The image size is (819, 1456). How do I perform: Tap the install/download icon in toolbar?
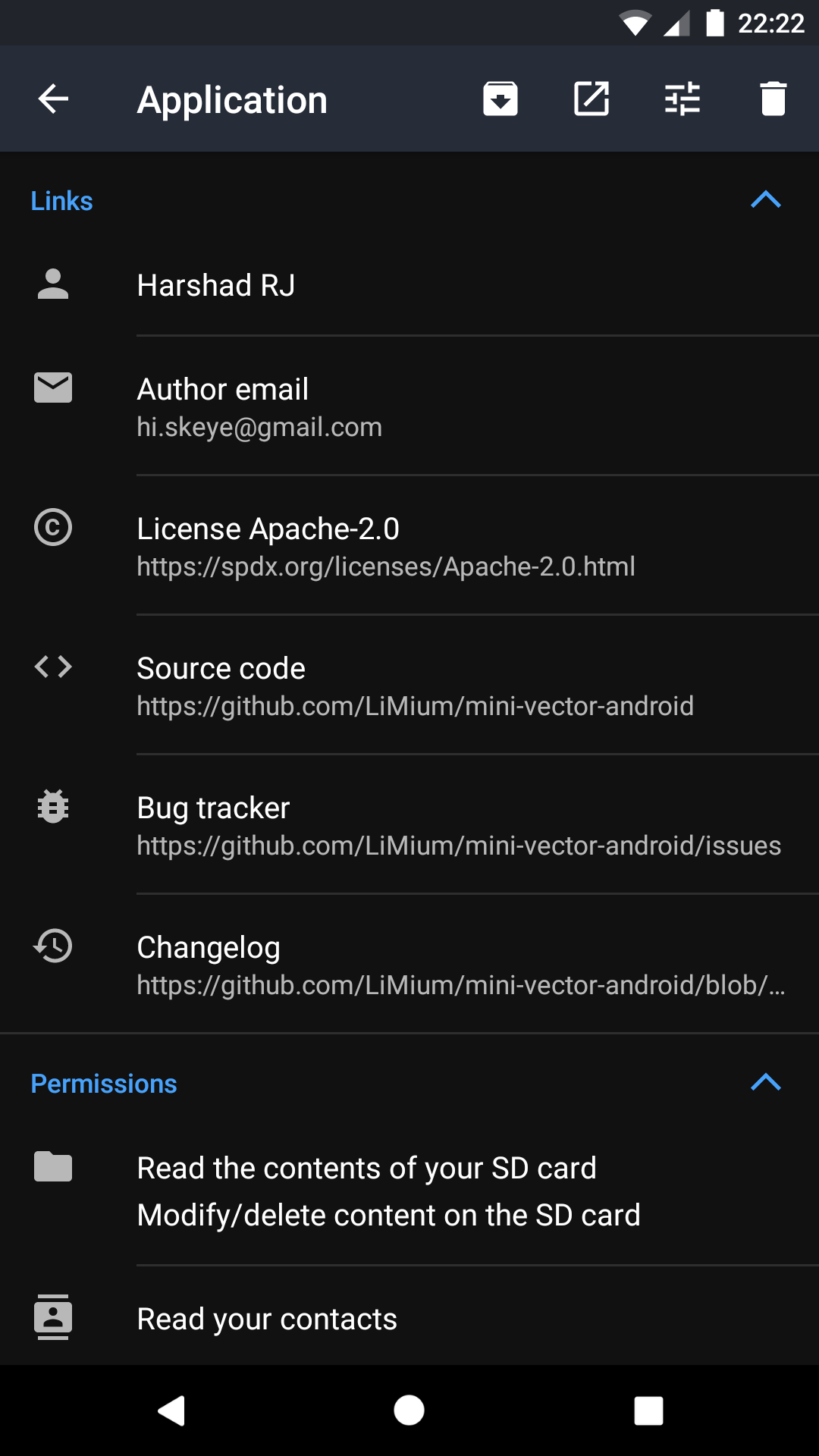[x=500, y=99]
